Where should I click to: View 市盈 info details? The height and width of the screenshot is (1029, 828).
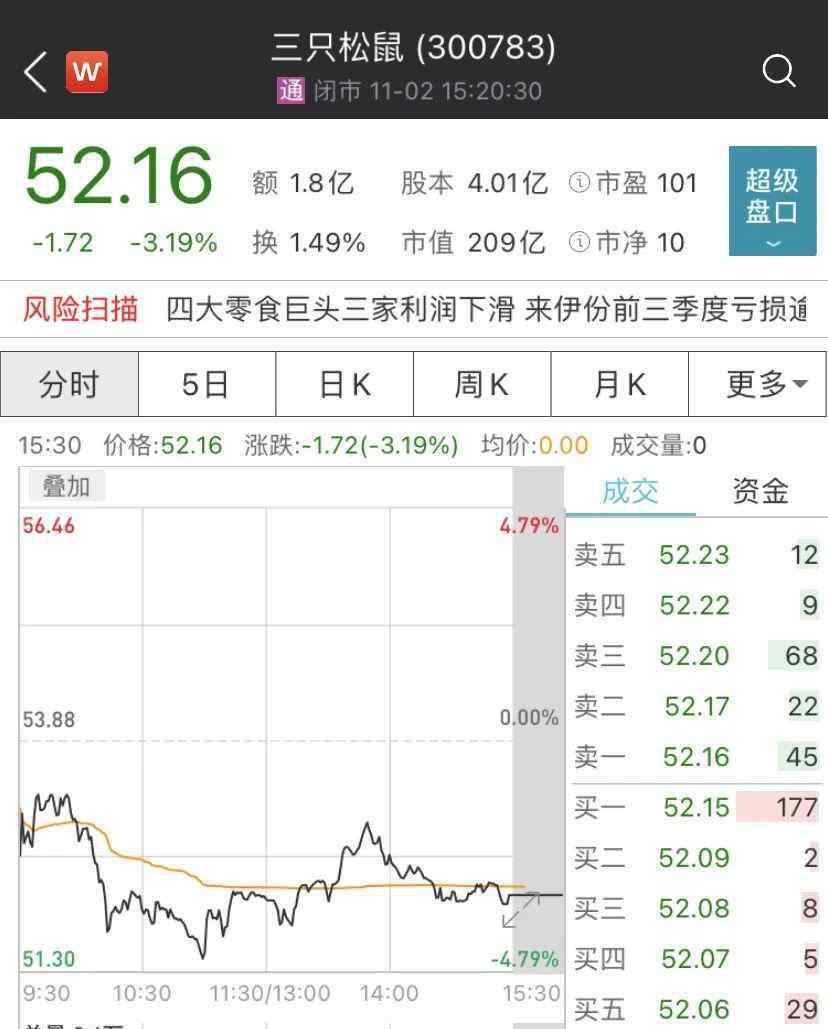pyautogui.click(x=578, y=183)
